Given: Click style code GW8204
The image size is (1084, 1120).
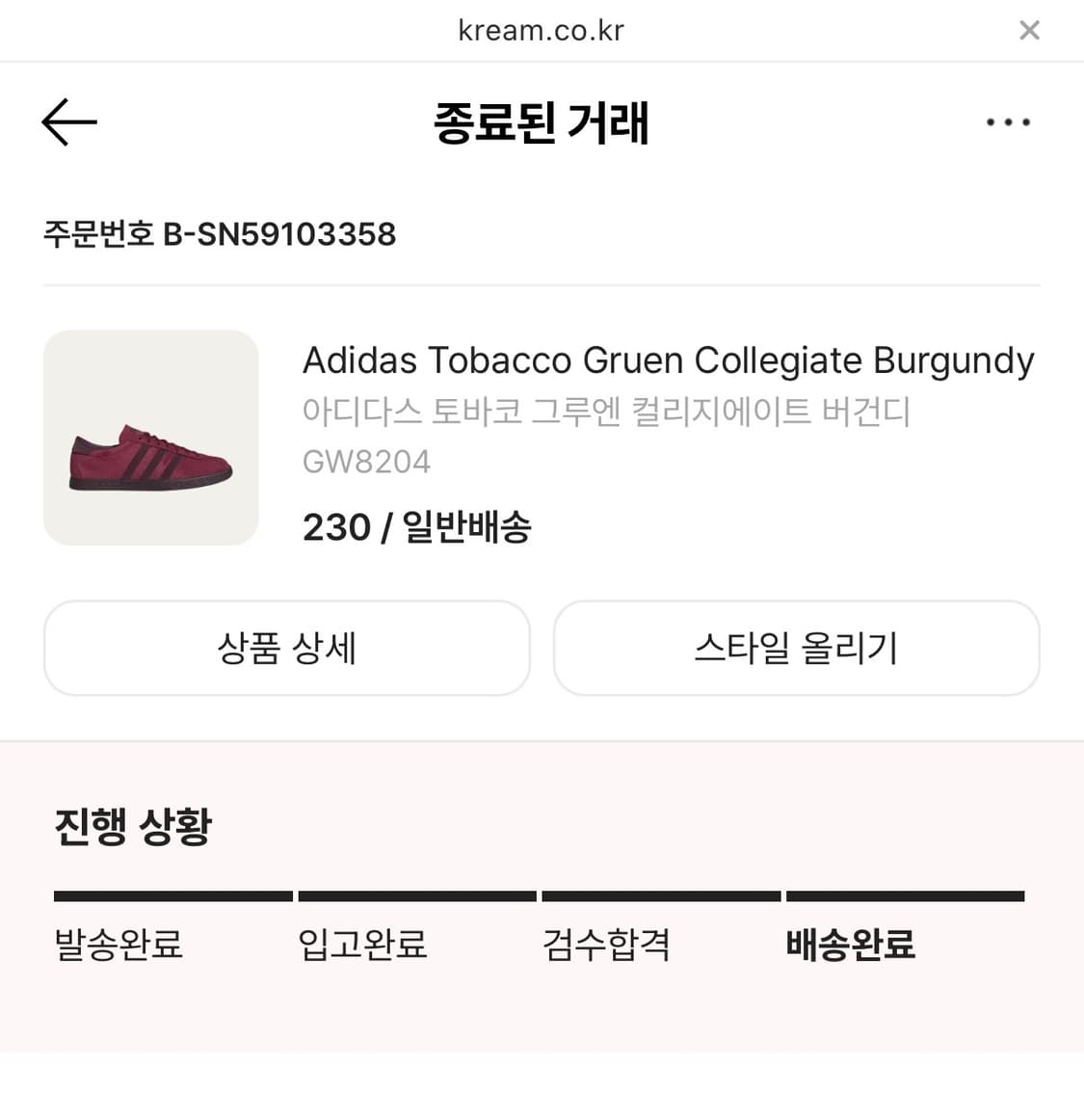Looking at the screenshot, I should (367, 461).
